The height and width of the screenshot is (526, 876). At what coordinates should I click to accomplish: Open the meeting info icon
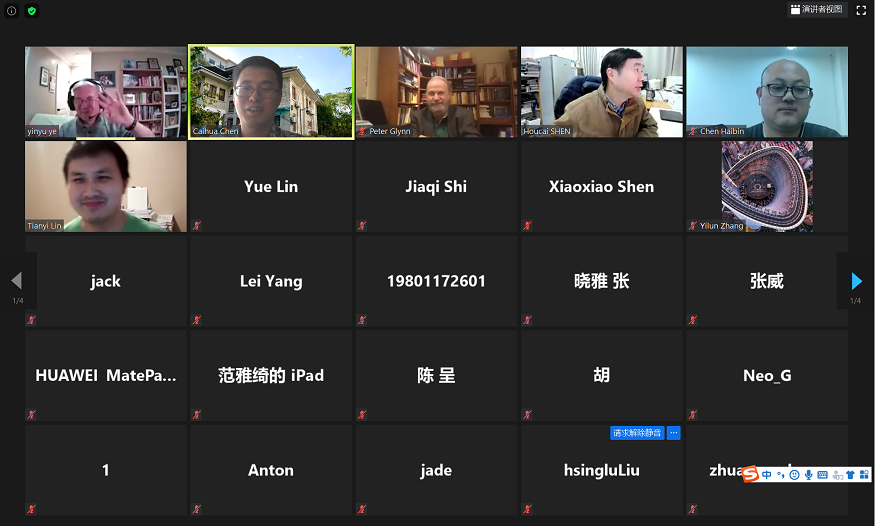pyautogui.click(x=12, y=11)
